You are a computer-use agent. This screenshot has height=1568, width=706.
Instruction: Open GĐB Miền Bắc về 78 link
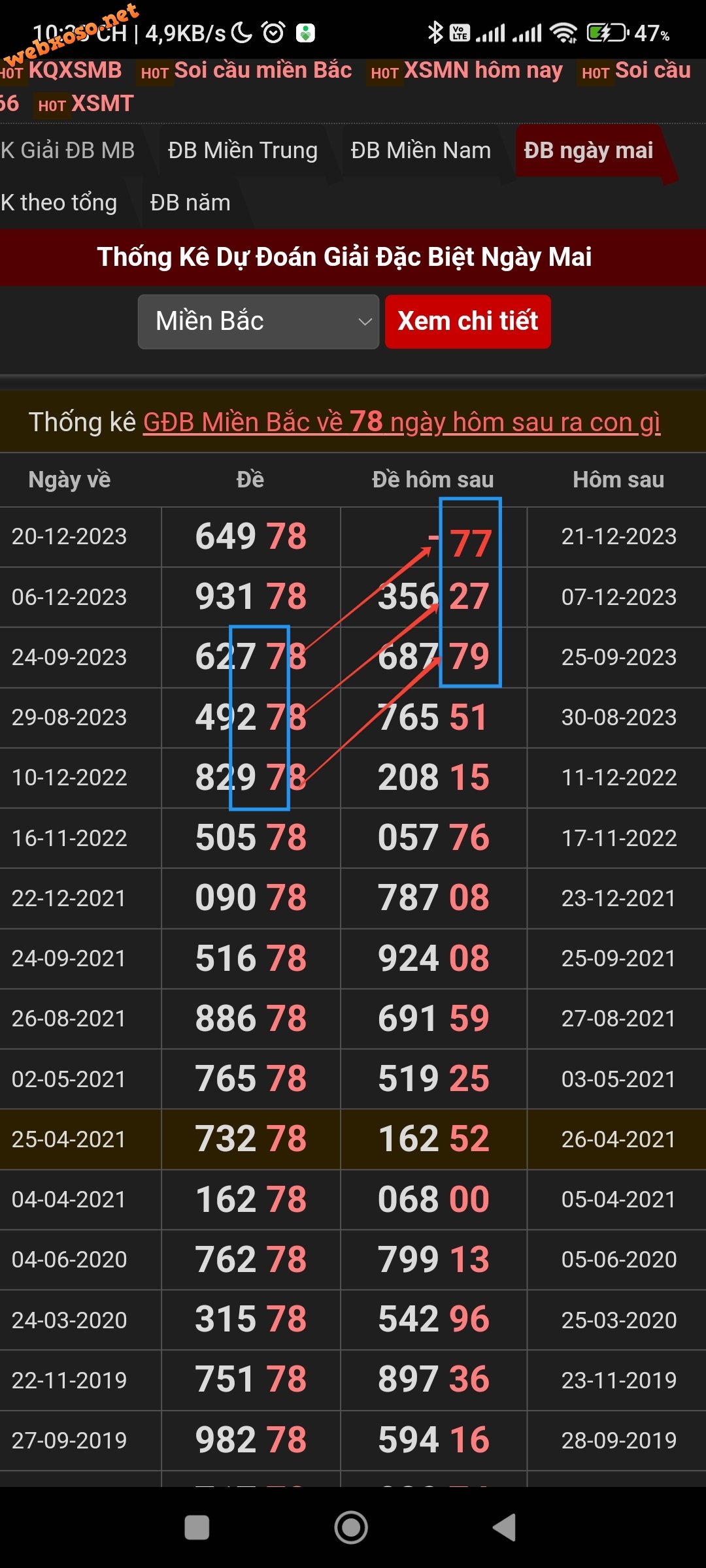click(401, 422)
